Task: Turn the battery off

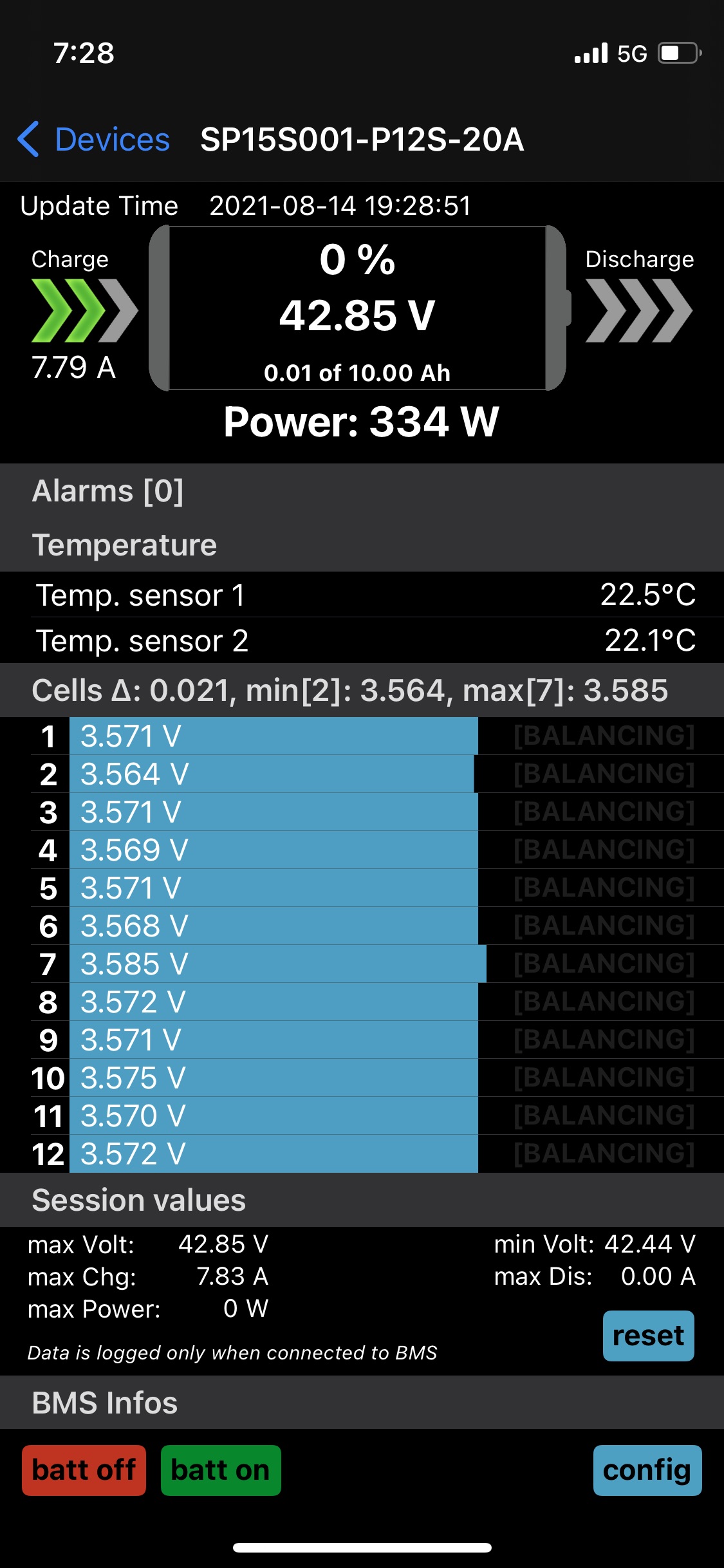Action: point(84,1470)
